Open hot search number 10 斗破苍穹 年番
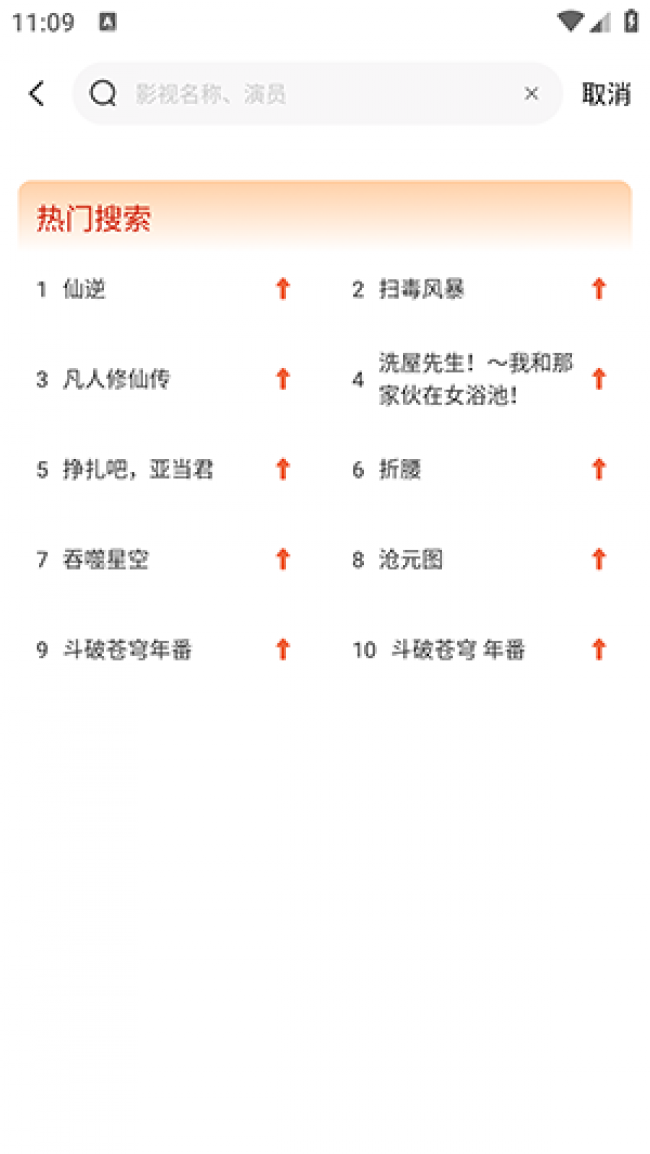650x1154 pixels. [458, 649]
